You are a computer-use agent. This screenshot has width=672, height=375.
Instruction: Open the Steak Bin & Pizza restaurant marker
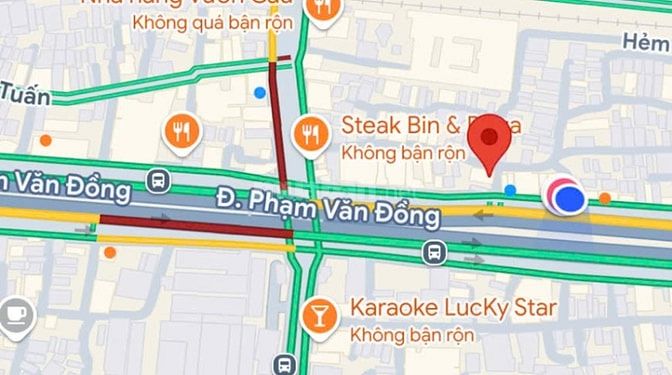[311, 135]
